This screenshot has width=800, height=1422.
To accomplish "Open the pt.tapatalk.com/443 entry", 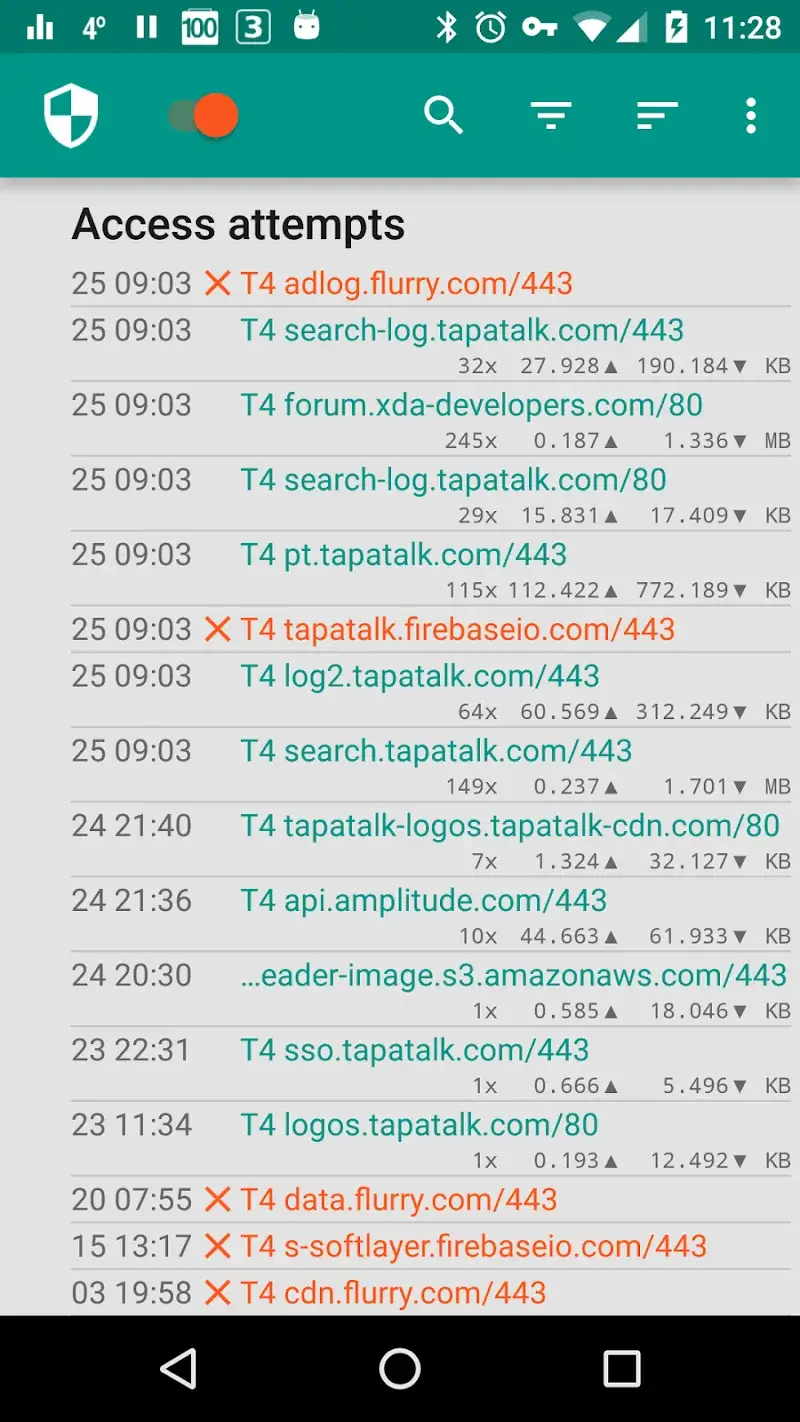I will point(403,555).
